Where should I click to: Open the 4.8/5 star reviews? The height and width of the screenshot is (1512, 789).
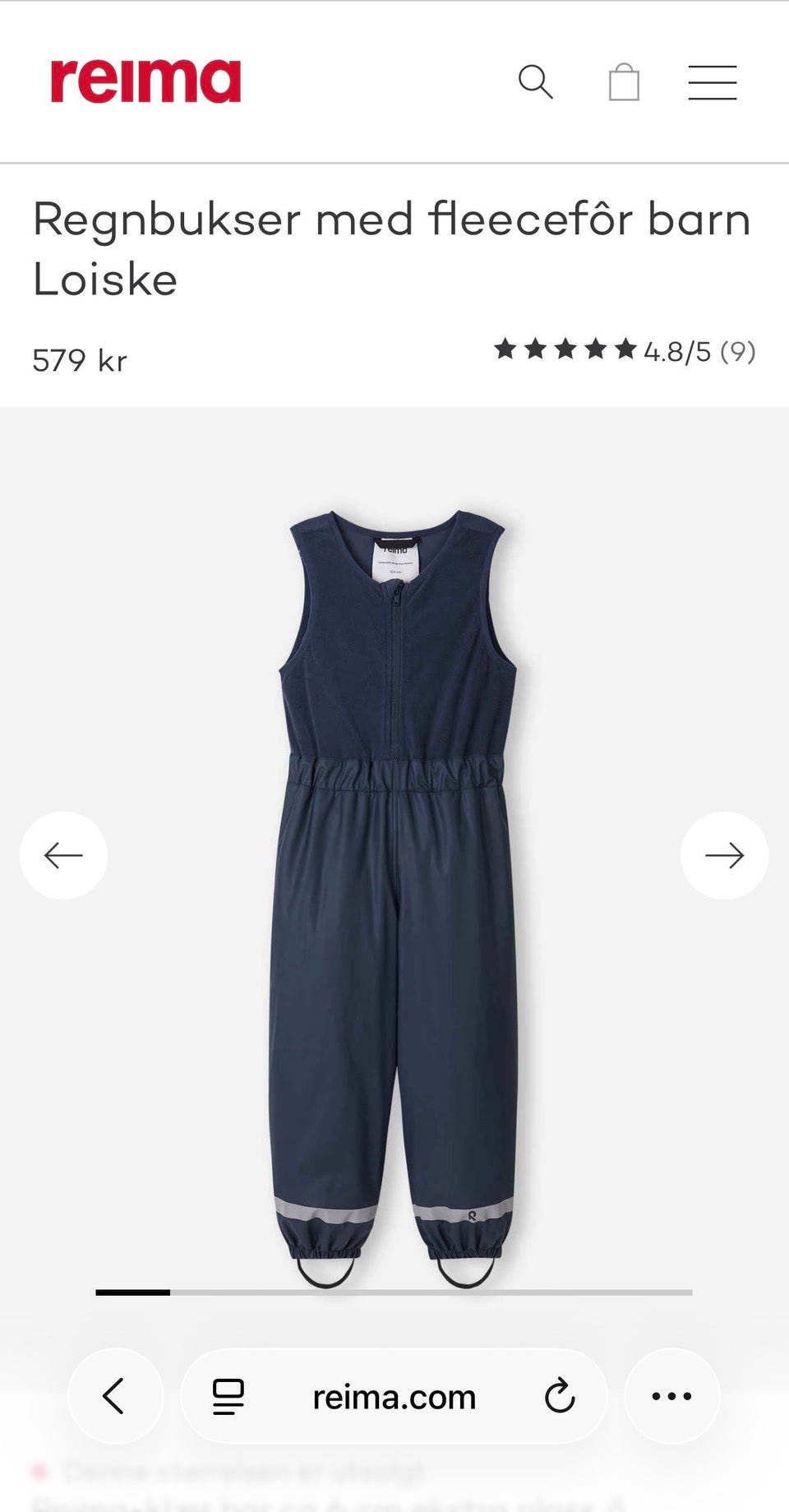point(625,351)
